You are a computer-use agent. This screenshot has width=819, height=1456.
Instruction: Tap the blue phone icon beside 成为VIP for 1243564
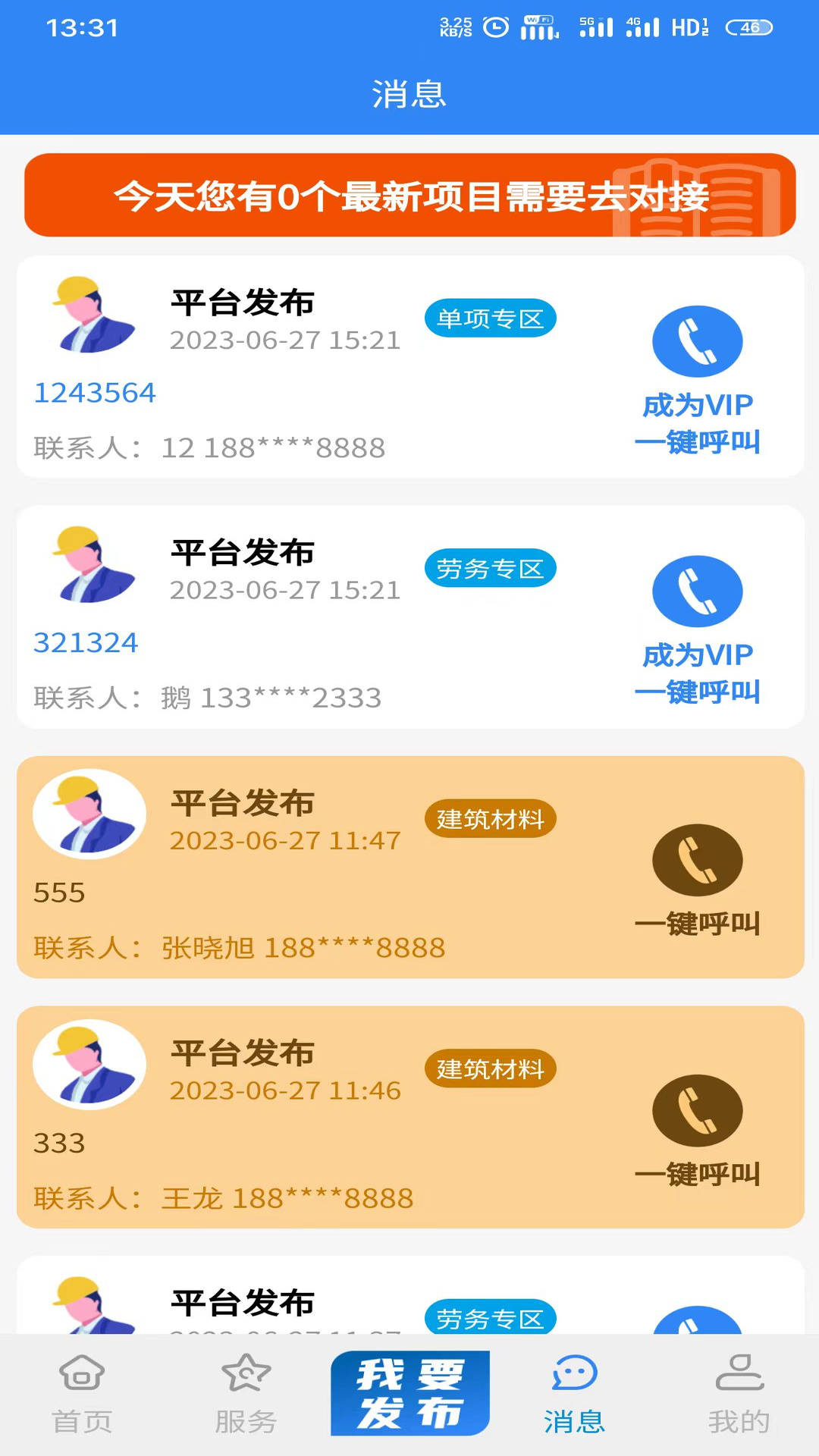coord(697,340)
